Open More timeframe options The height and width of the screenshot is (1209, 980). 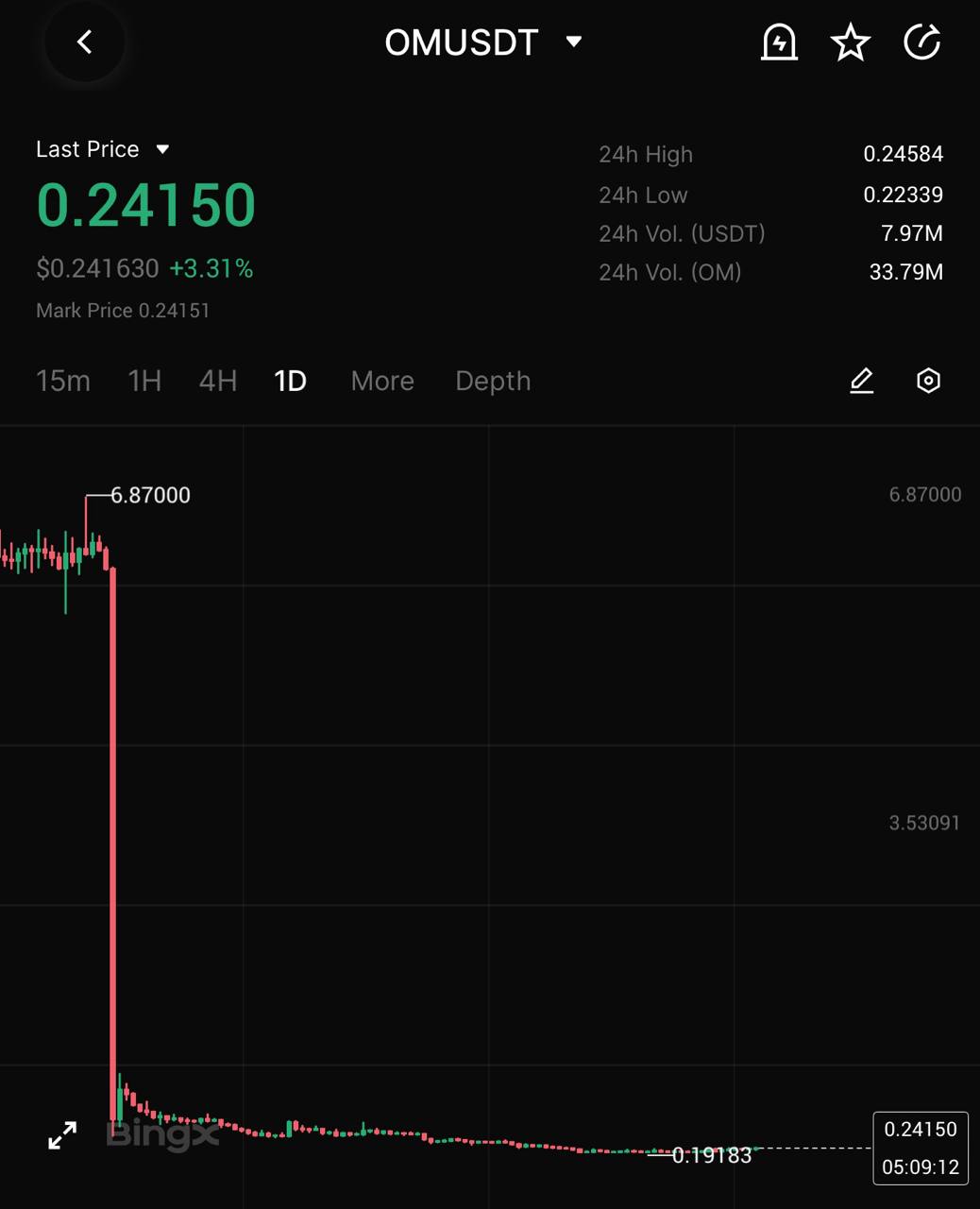pyautogui.click(x=382, y=381)
